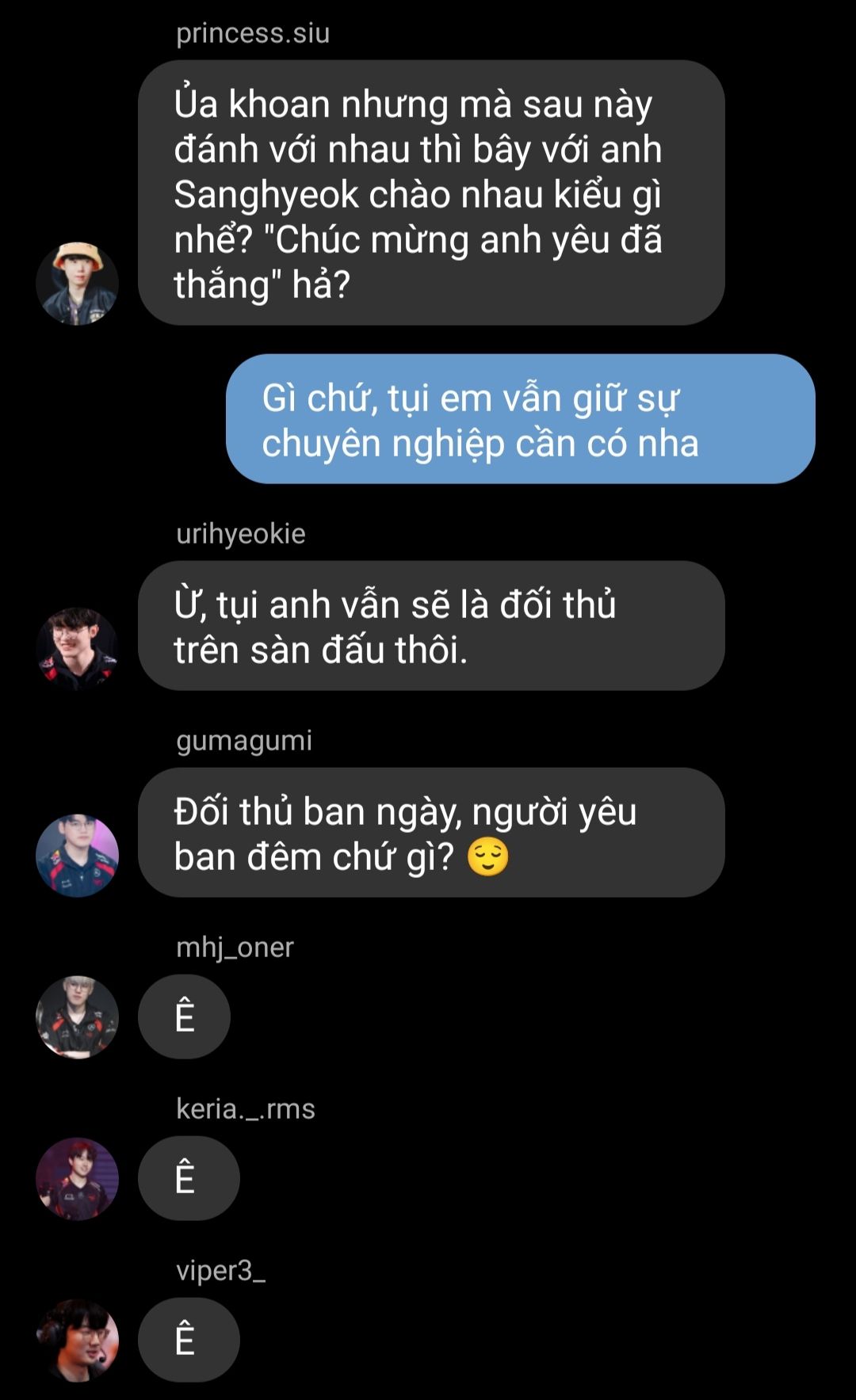
Task: View gumagumi's profile from the avatar
Action: tap(77, 856)
